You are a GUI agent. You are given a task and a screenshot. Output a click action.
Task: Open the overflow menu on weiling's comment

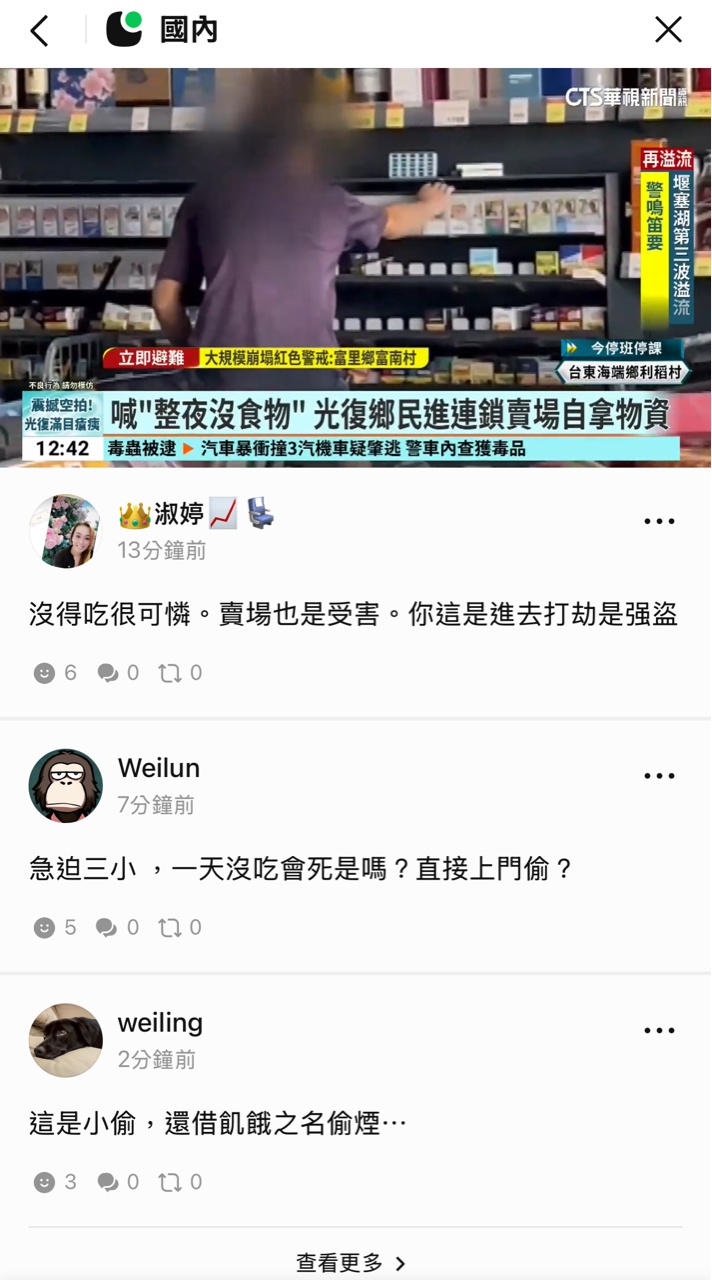(x=659, y=1030)
